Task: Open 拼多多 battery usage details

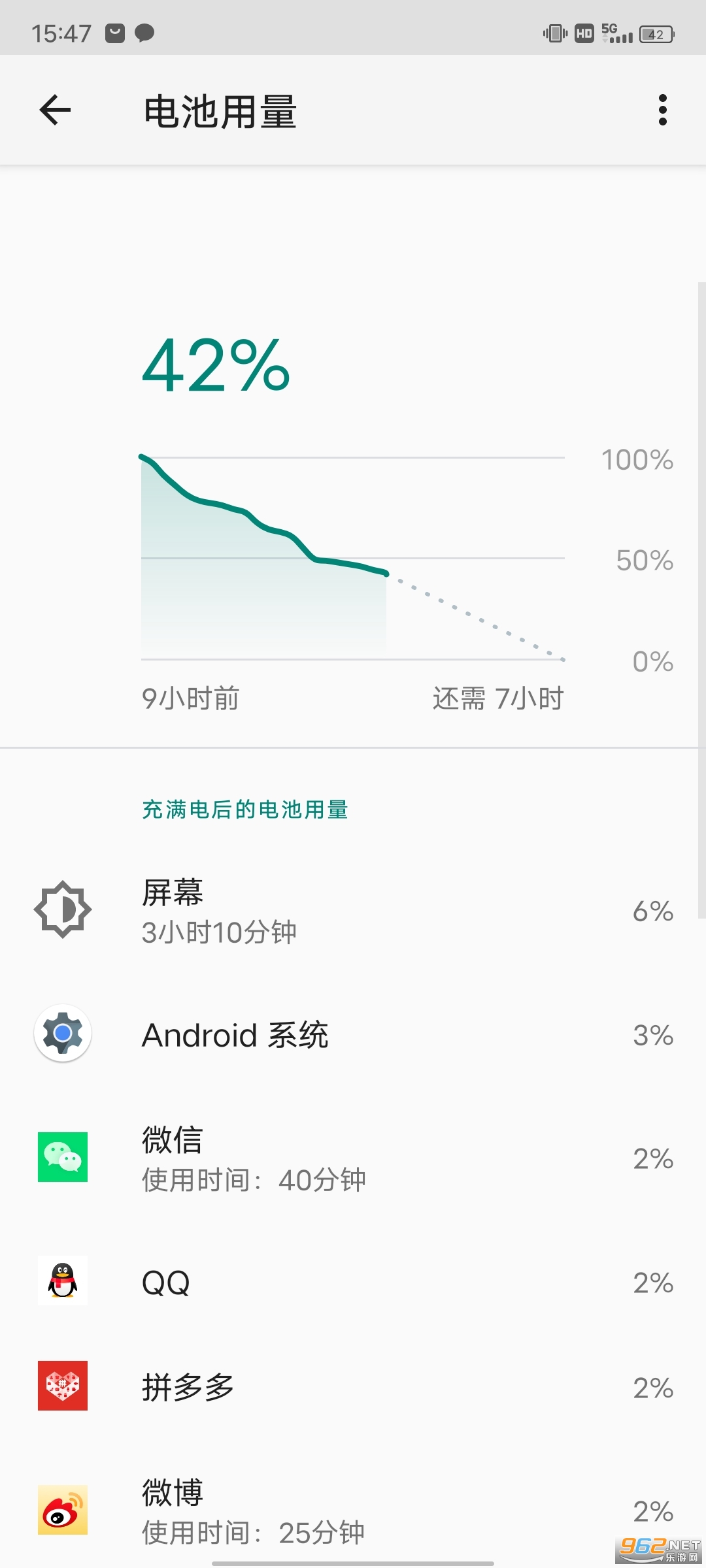Action: click(353, 1386)
